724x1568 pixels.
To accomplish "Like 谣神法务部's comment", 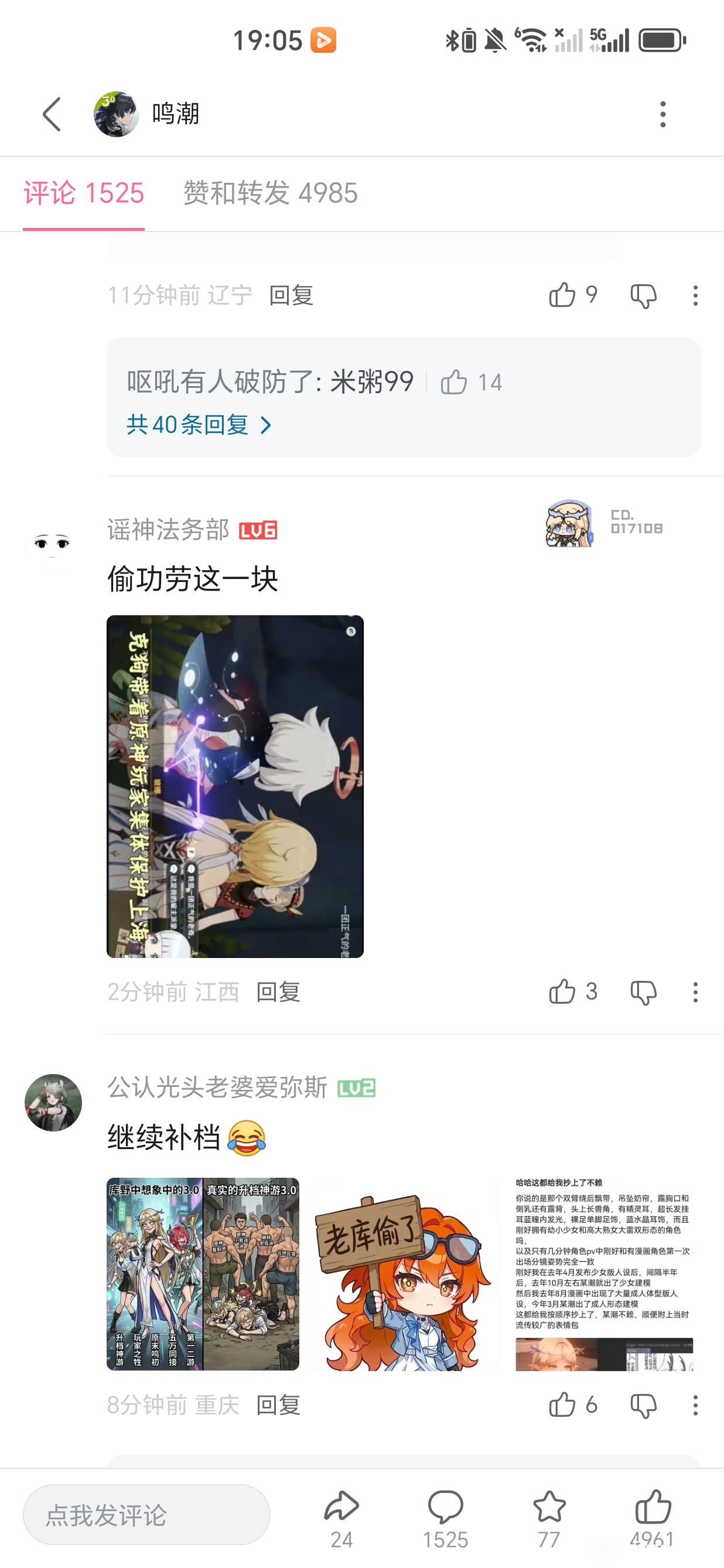I will pyautogui.click(x=562, y=991).
